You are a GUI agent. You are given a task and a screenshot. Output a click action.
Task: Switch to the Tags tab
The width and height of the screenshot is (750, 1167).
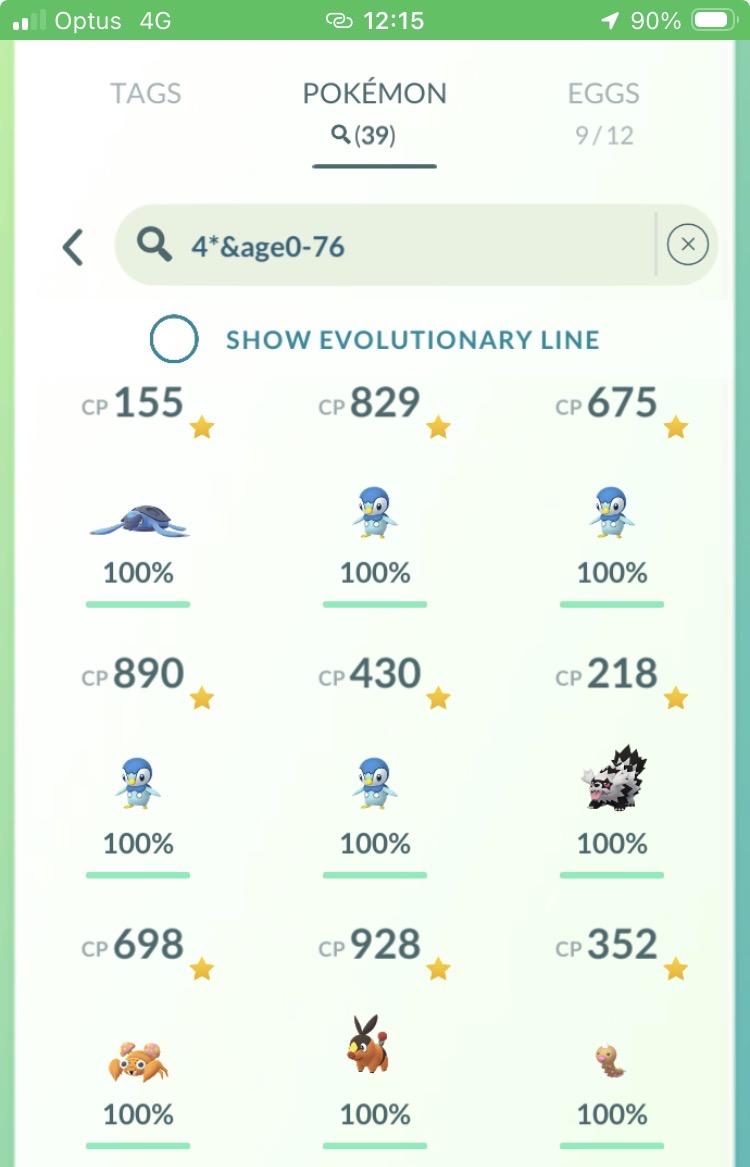tap(145, 94)
